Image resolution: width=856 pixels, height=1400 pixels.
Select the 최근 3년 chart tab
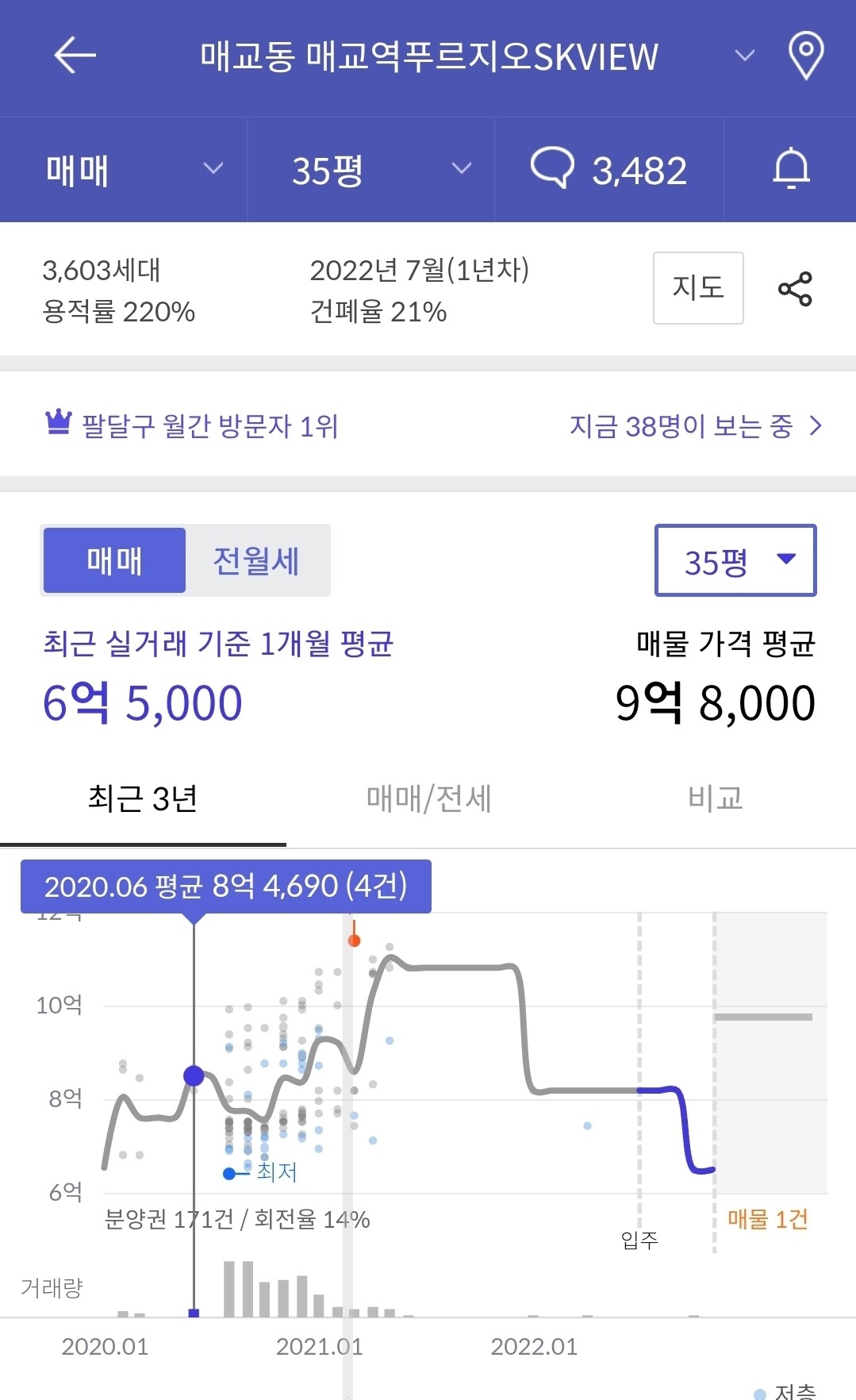143,798
